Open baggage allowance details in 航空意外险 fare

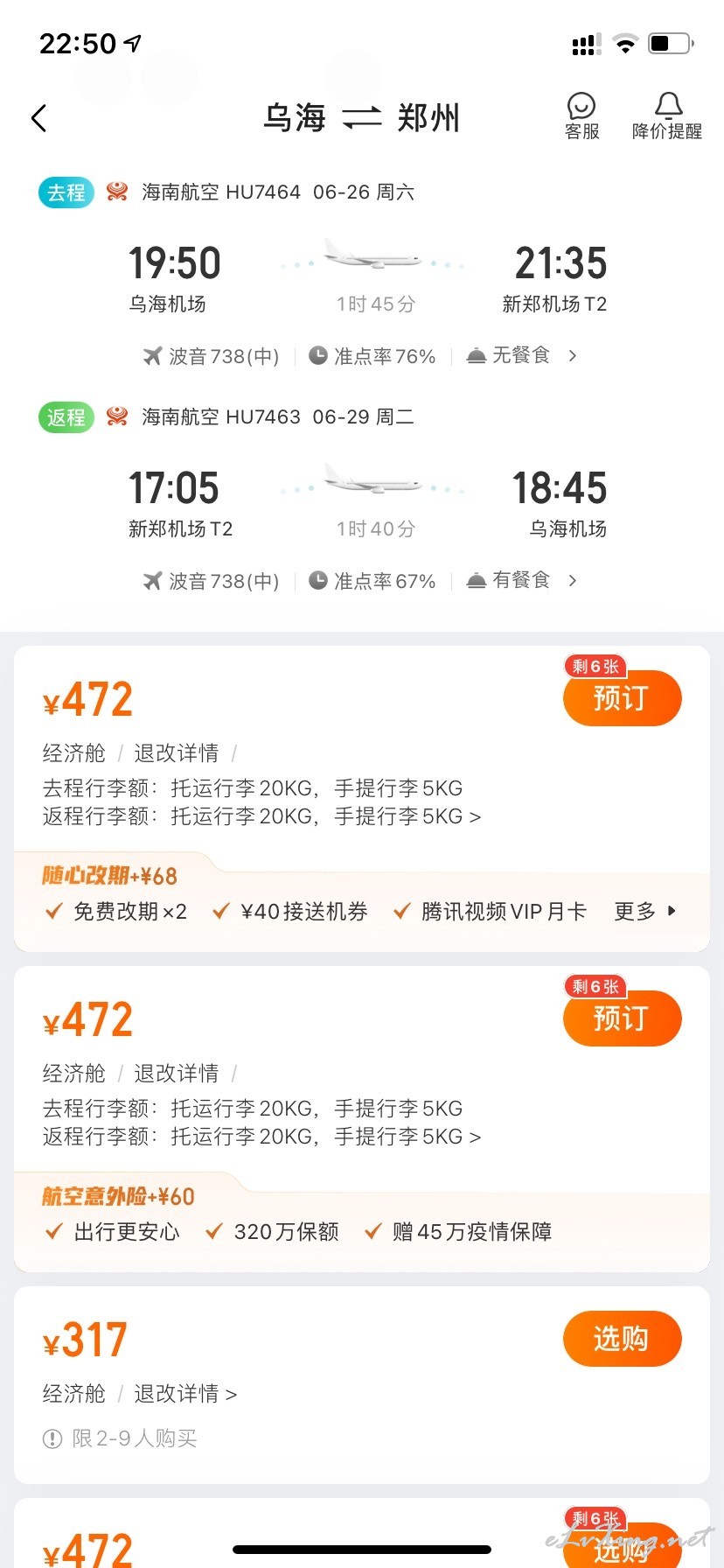point(261,1122)
